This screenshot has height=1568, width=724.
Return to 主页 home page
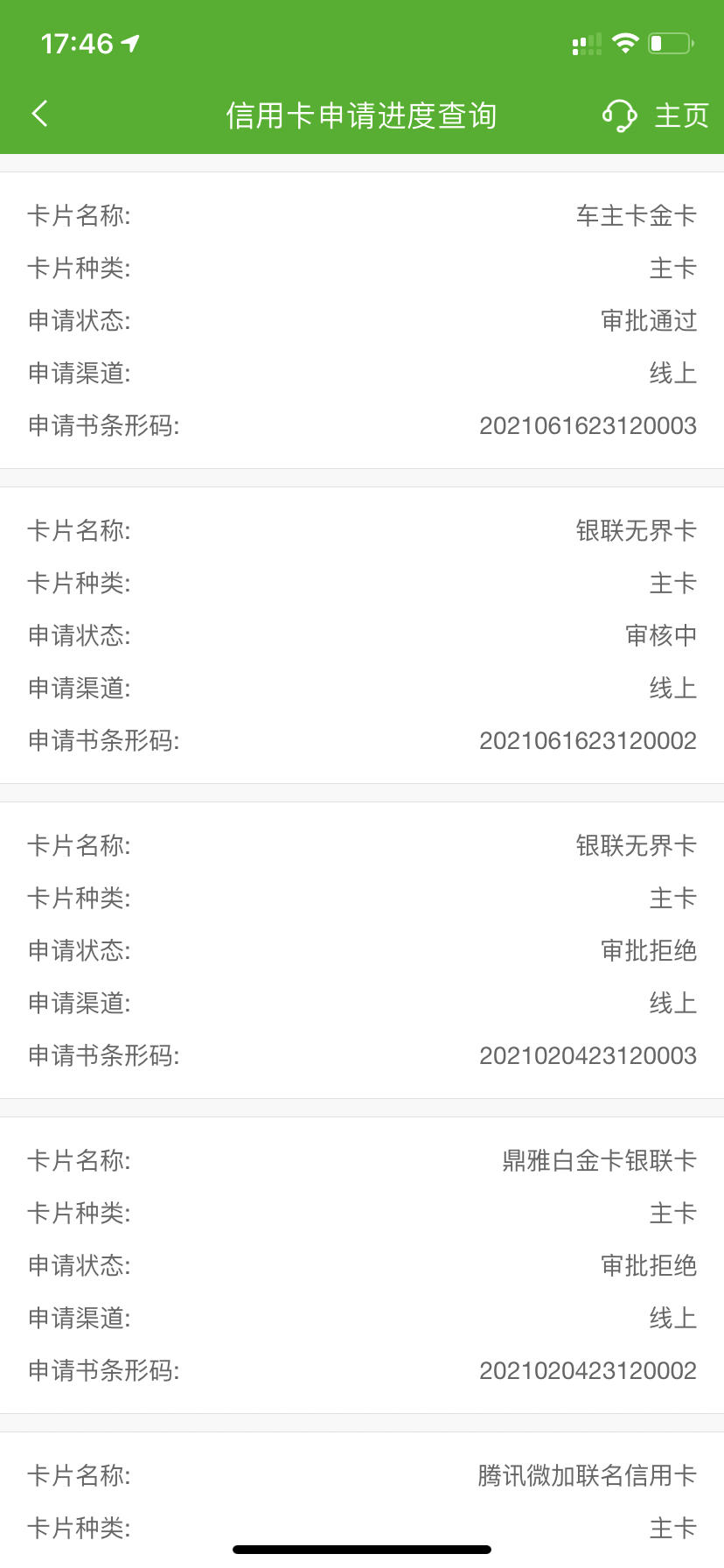[681, 115]
